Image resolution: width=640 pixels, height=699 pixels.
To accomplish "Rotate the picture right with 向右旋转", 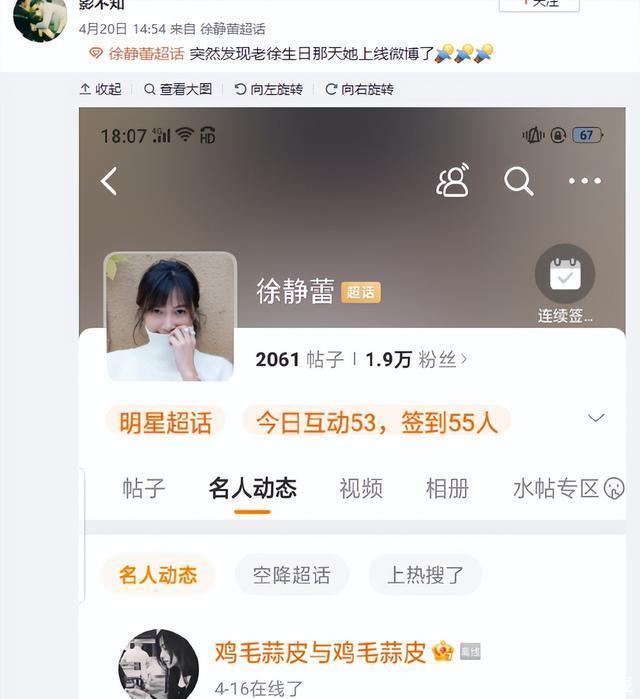I will (359, 89).
